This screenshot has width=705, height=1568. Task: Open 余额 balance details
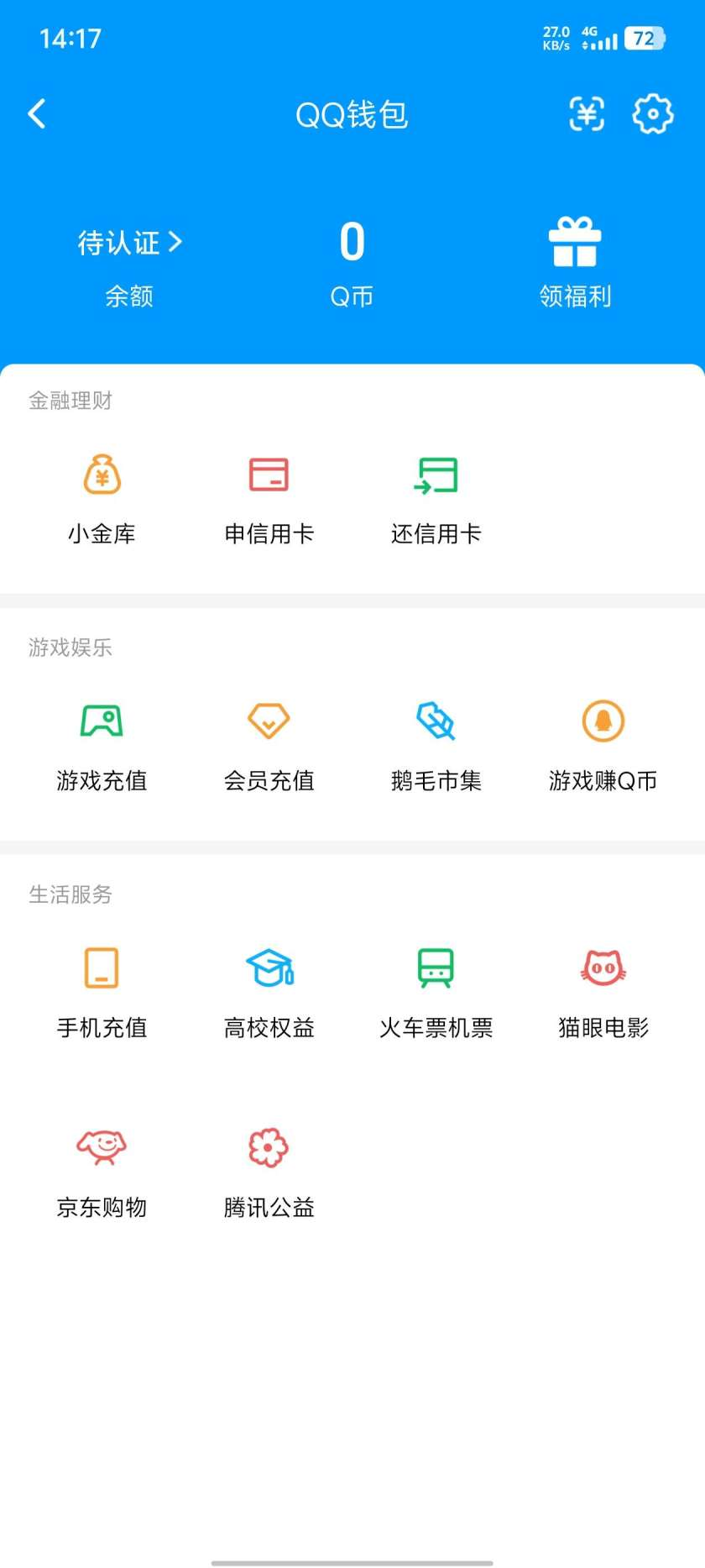130,296
